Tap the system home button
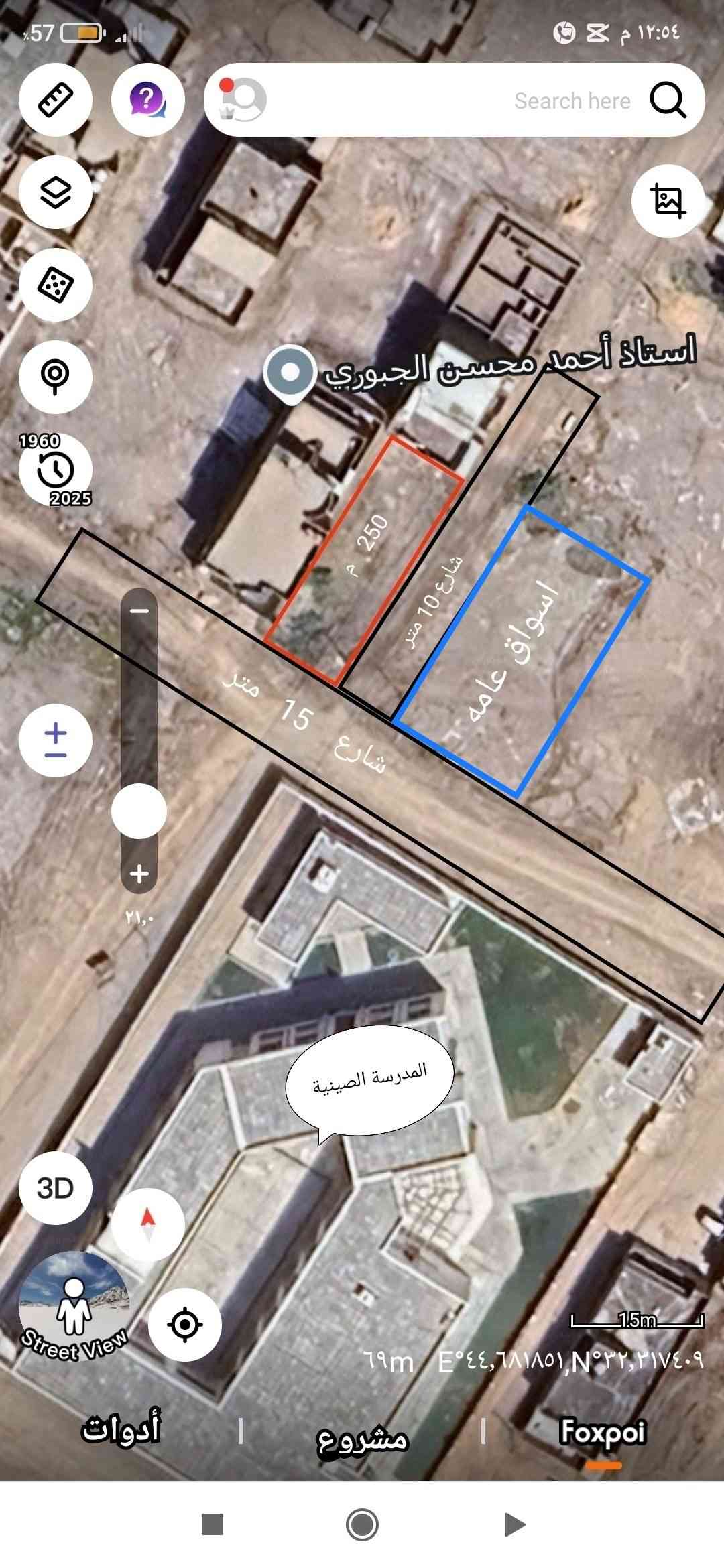This screenshot has width=724, height=1568. [362, 1525]
